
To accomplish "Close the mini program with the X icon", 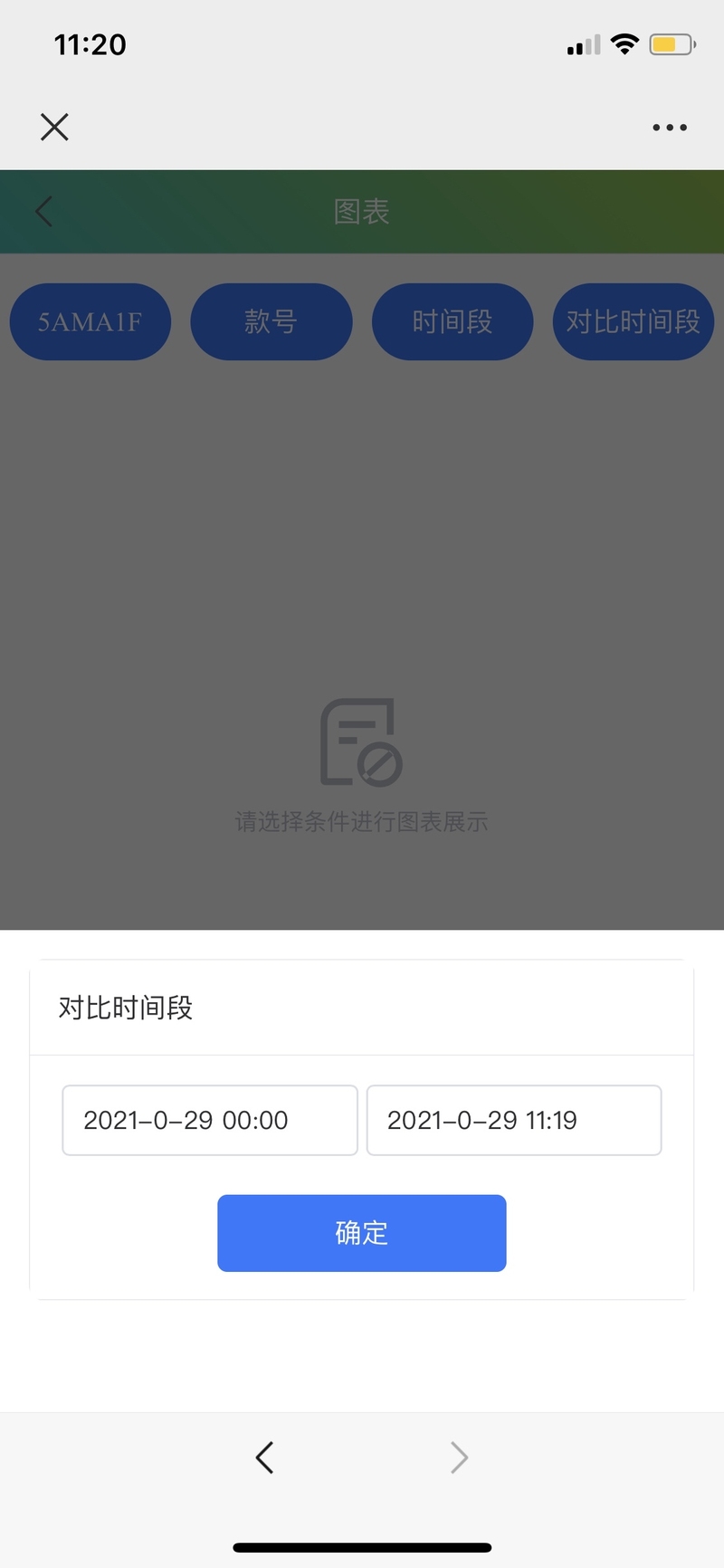I will pos(54,127).
